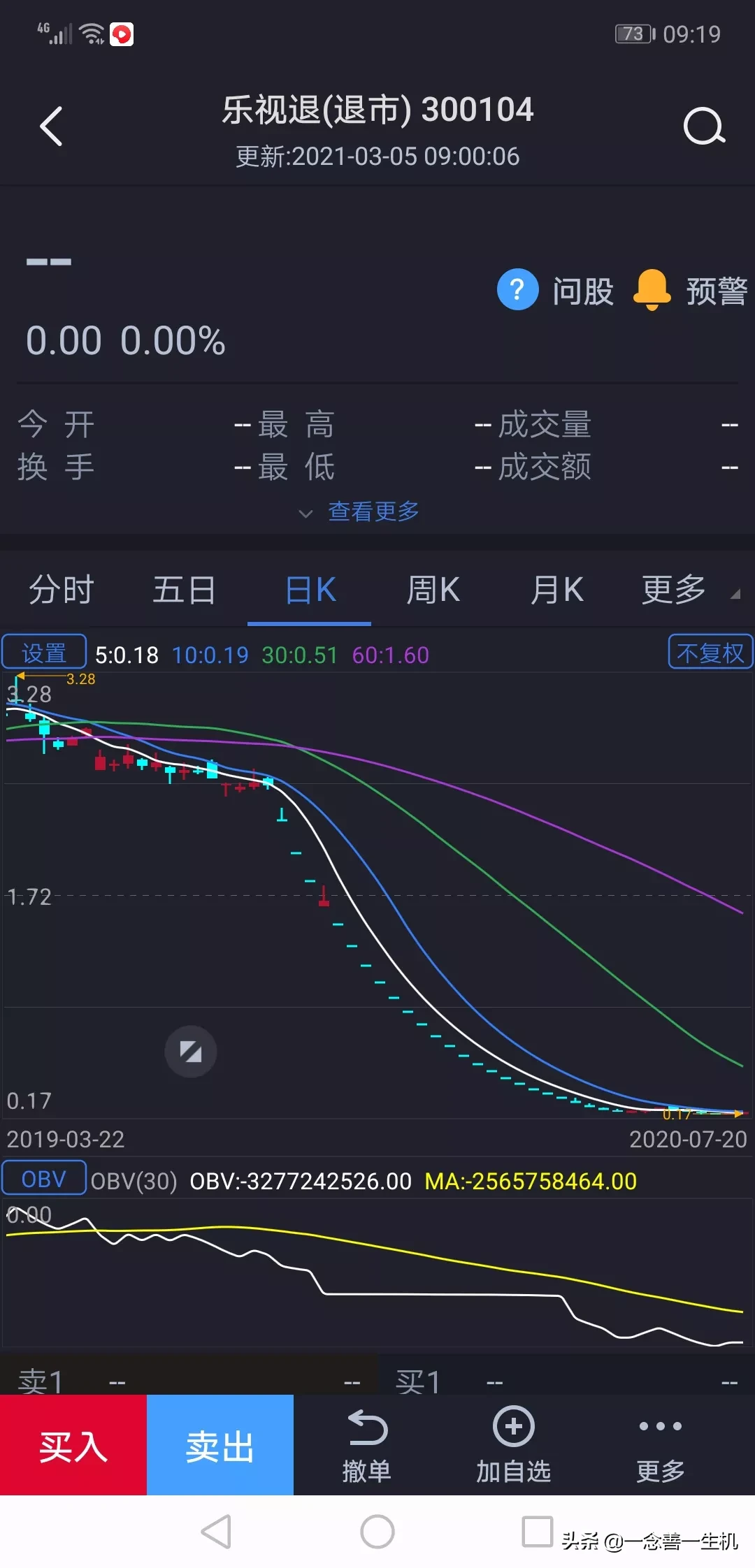755x1568 pixels.
Task: Expand 查看更多 stock details
Action: pyautogui.click(x=362, y=511)
